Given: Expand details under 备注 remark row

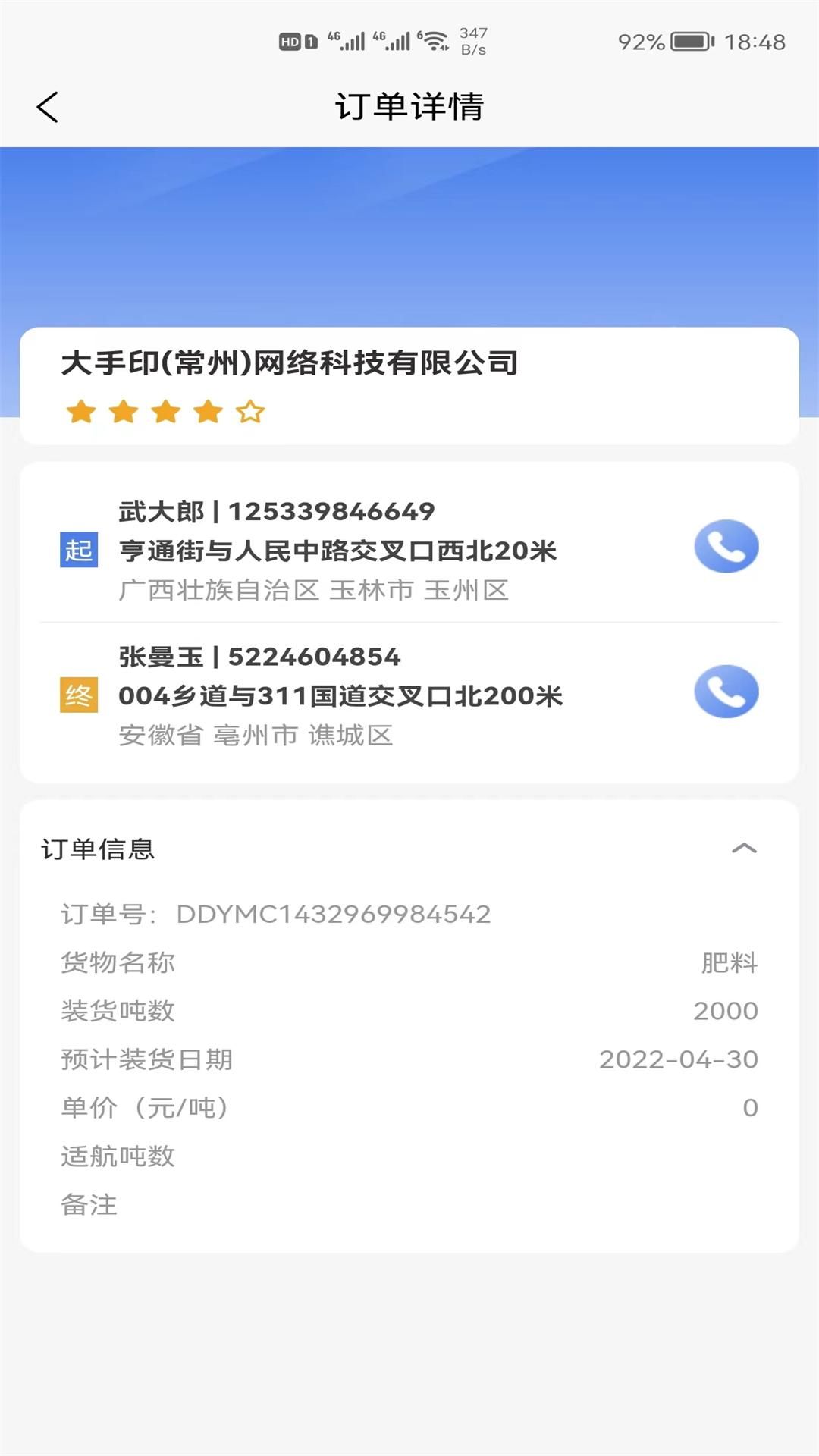Looking at the screenshot, I should click(x=89, y=1203).
